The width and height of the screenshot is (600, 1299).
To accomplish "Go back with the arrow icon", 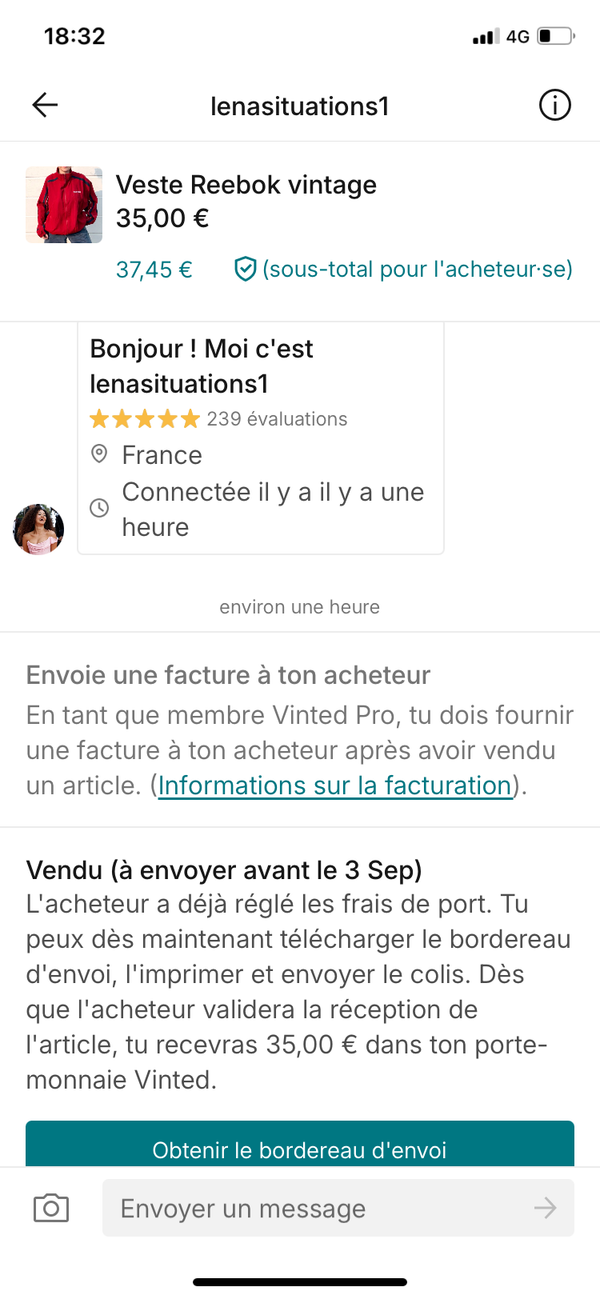I will coord(45,105).
